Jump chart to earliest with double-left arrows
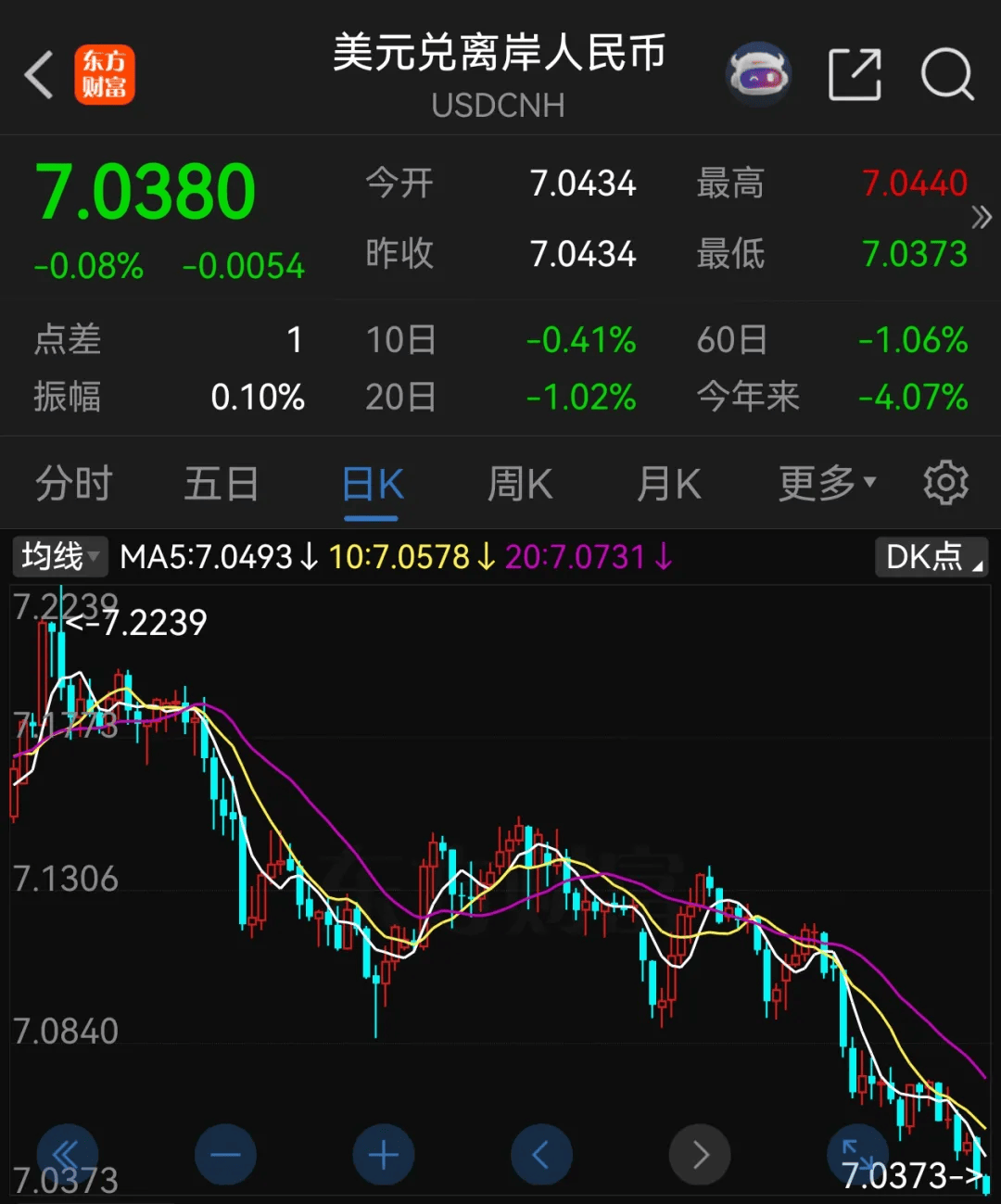The image size is (1001, 1204). pyautogui.click(x=67, y=1155)
